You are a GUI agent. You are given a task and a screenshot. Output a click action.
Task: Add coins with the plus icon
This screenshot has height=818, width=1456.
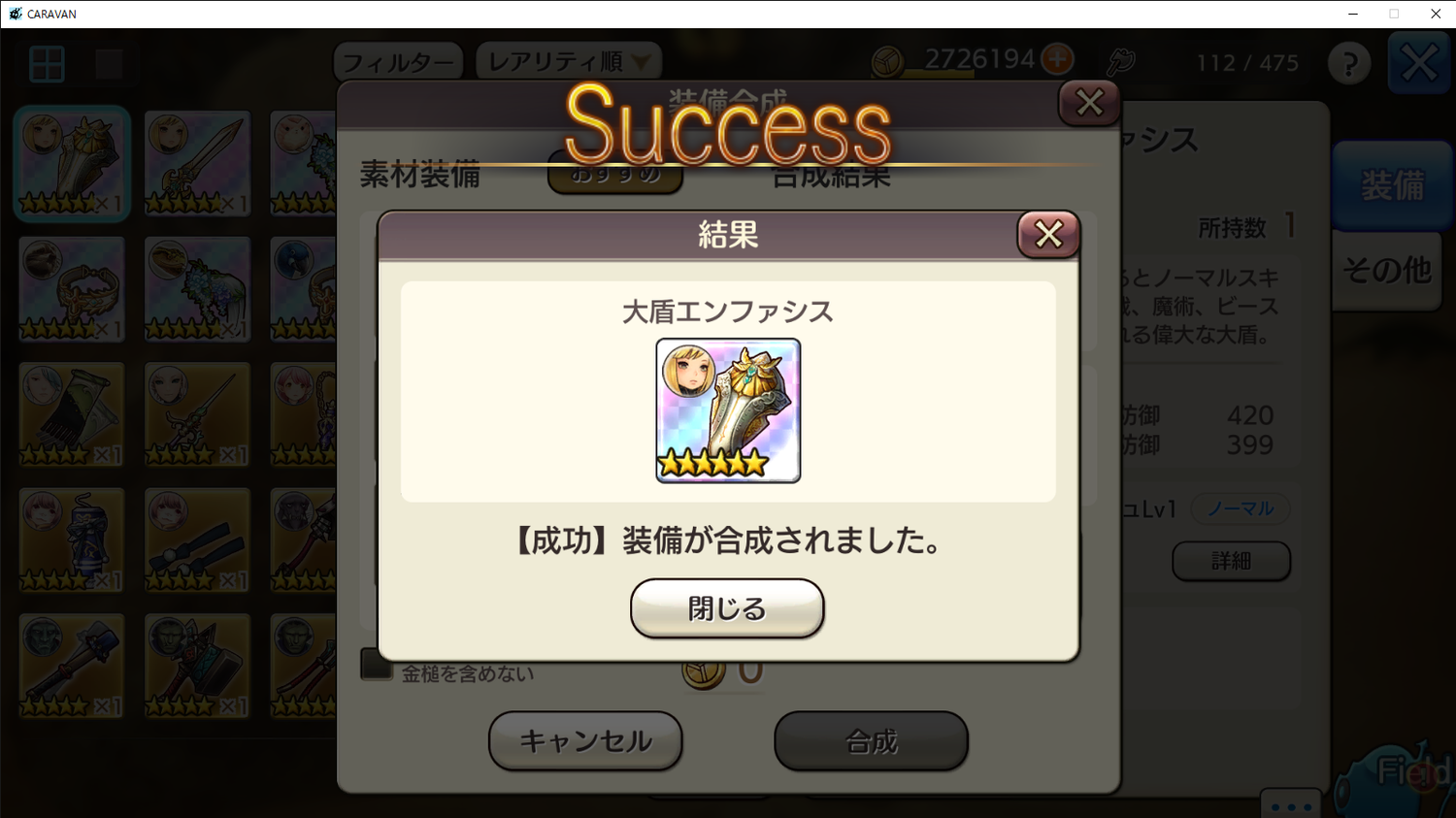coord(1057,60)
